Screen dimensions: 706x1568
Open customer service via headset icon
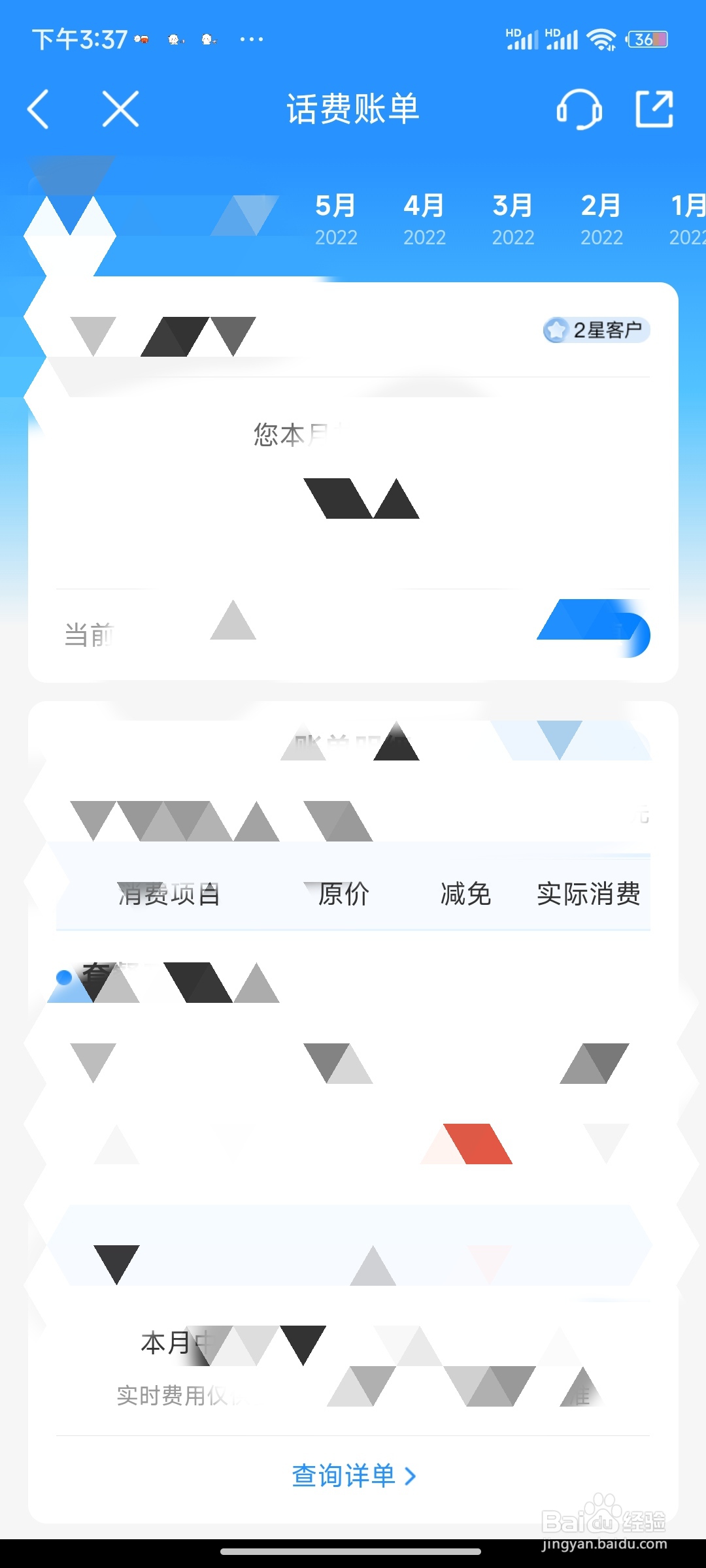coord(579,110)
